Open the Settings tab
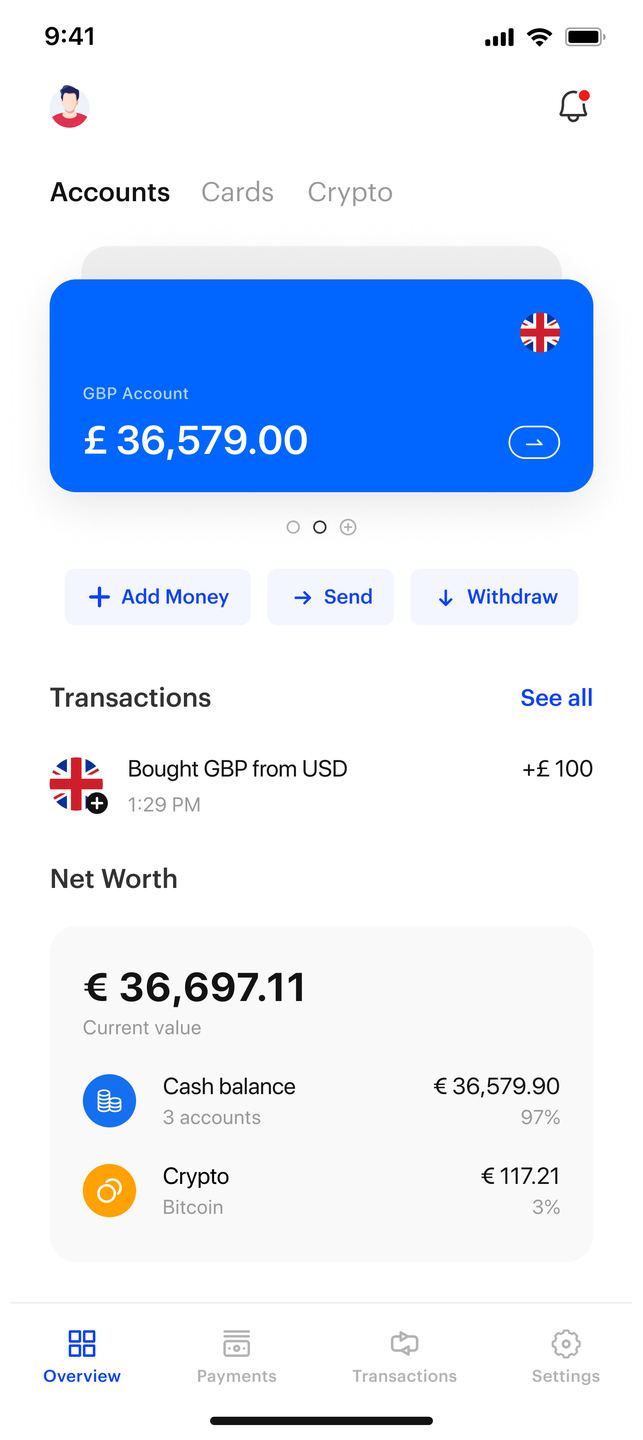This screenshot has height=1440, width=643. coord(565,1356)
